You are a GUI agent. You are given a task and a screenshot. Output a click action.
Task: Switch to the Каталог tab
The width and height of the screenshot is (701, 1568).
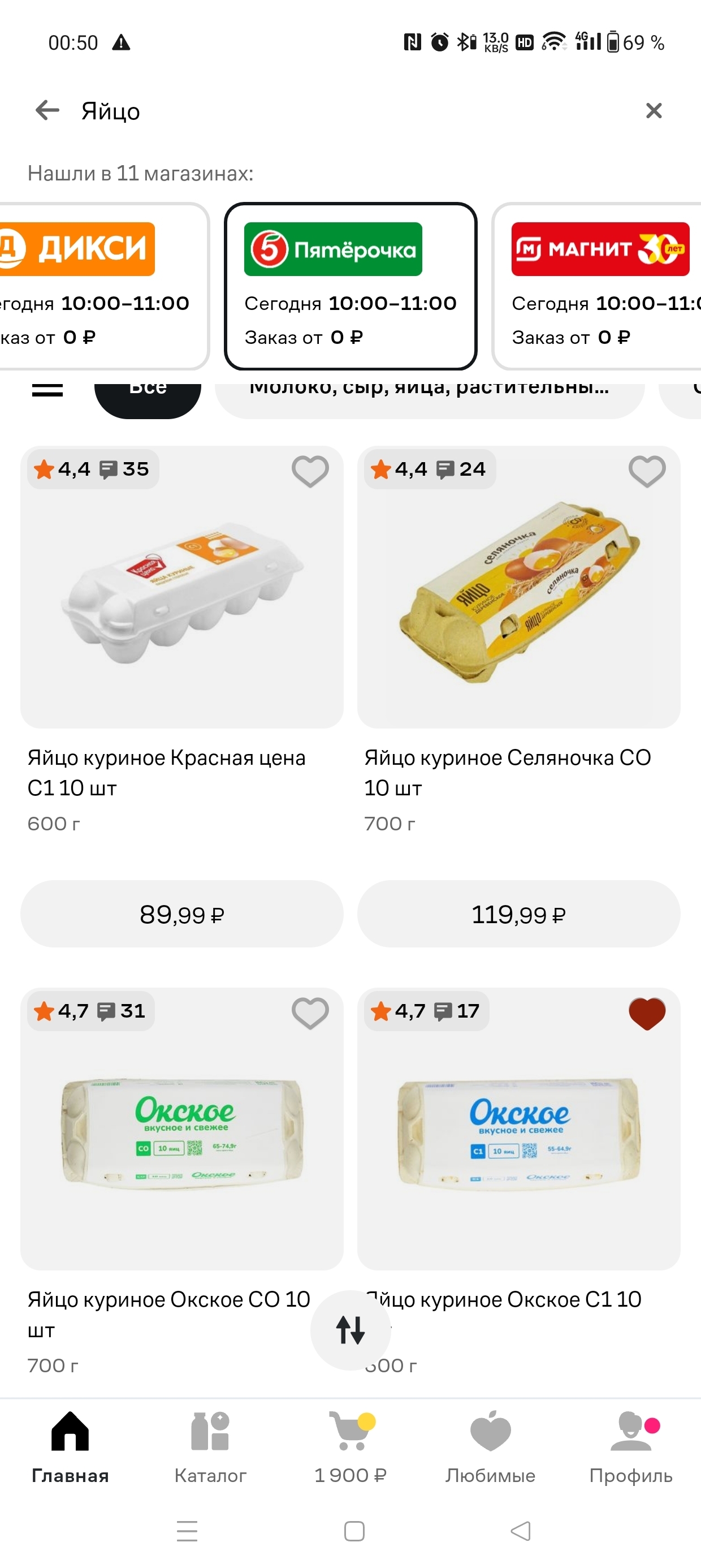click(210, 1448)
